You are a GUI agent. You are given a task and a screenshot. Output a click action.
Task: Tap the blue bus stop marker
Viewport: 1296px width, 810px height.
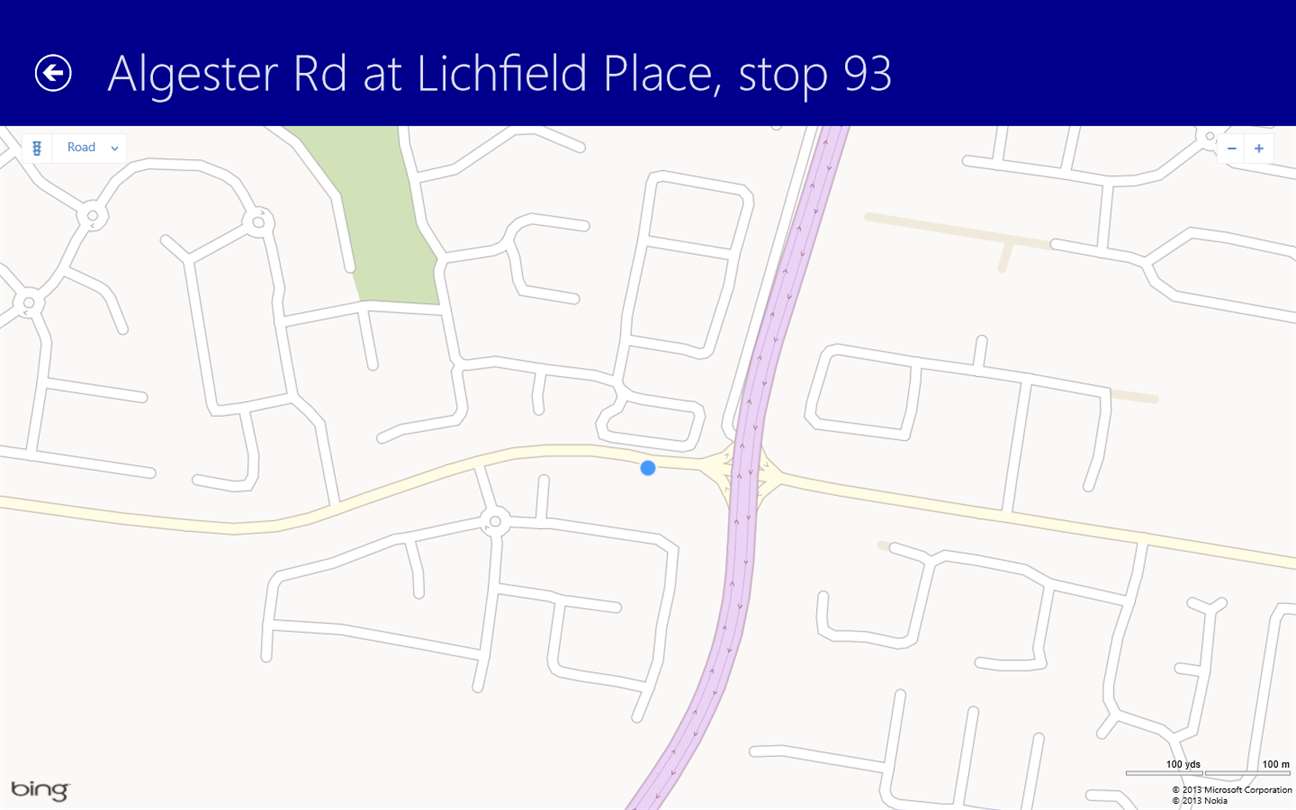tap(648, 468)
